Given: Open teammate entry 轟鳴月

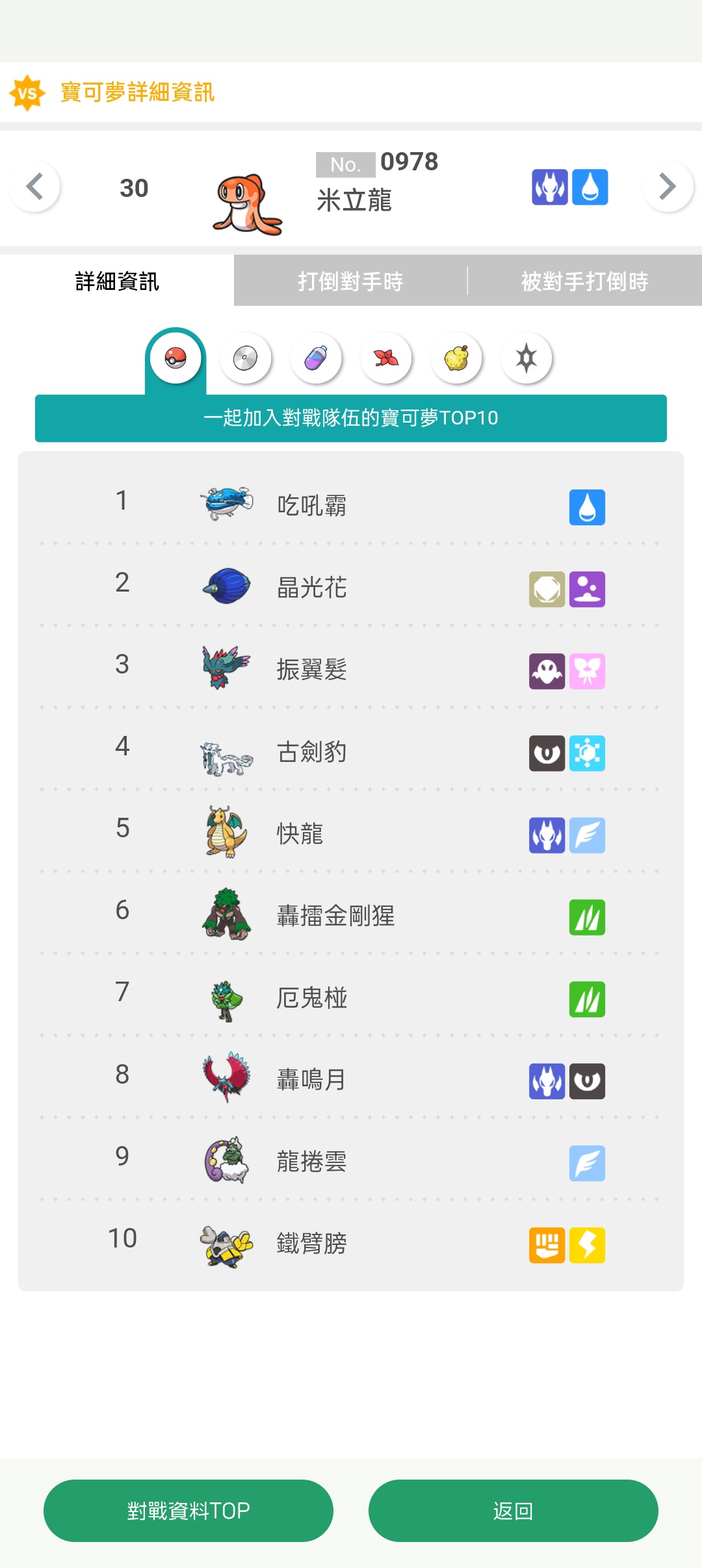Looking at the screenshot, I should 351,1079.
